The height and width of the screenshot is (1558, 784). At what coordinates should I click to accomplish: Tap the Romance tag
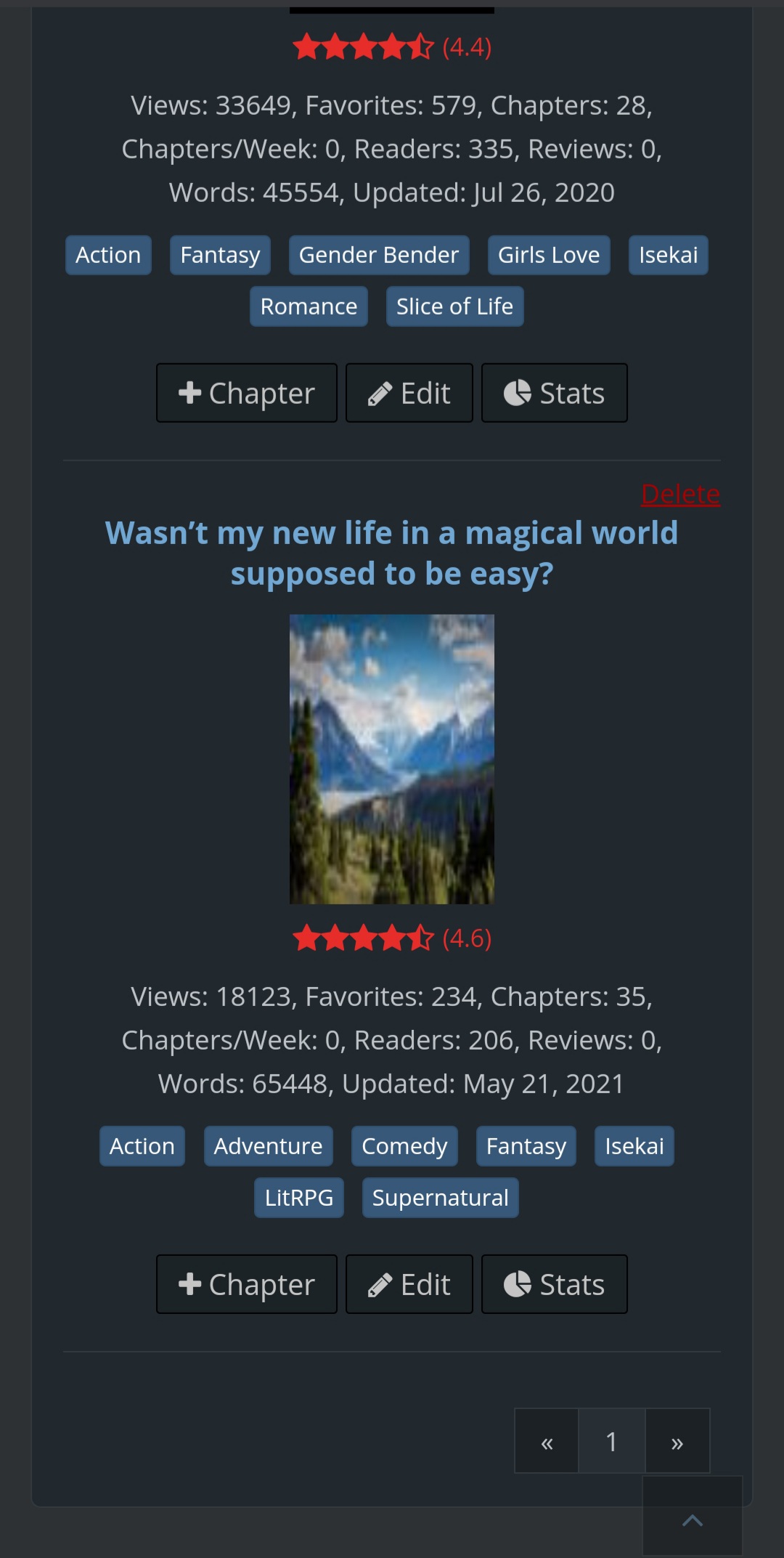[309, 307]
